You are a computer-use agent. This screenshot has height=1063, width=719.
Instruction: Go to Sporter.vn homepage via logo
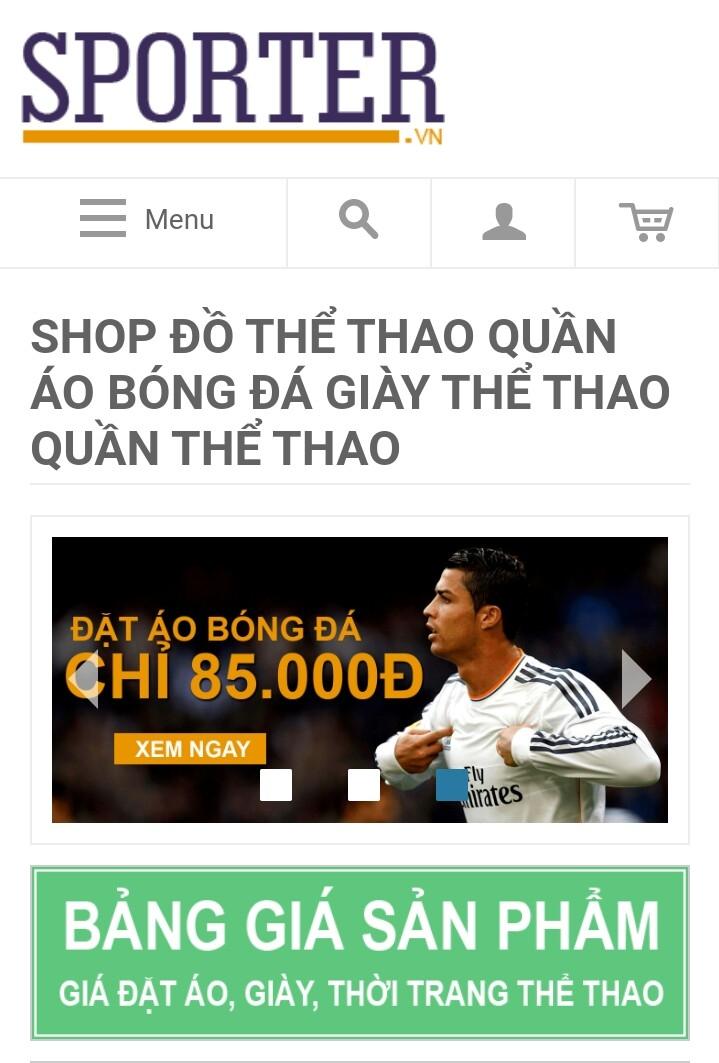(232, 88)
